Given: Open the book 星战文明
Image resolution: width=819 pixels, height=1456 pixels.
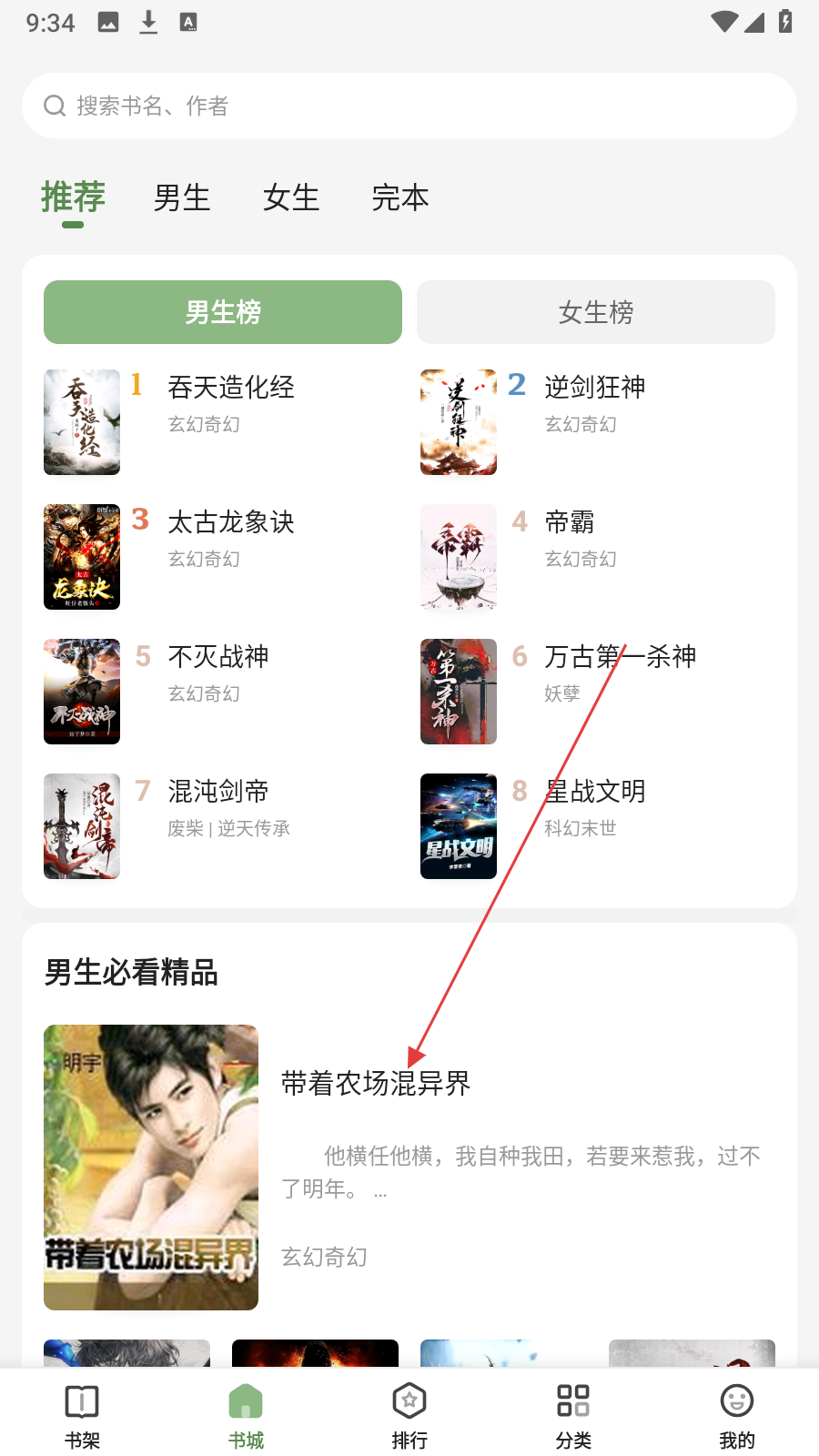Looking at the screenshot, I should tap(595, 792).
